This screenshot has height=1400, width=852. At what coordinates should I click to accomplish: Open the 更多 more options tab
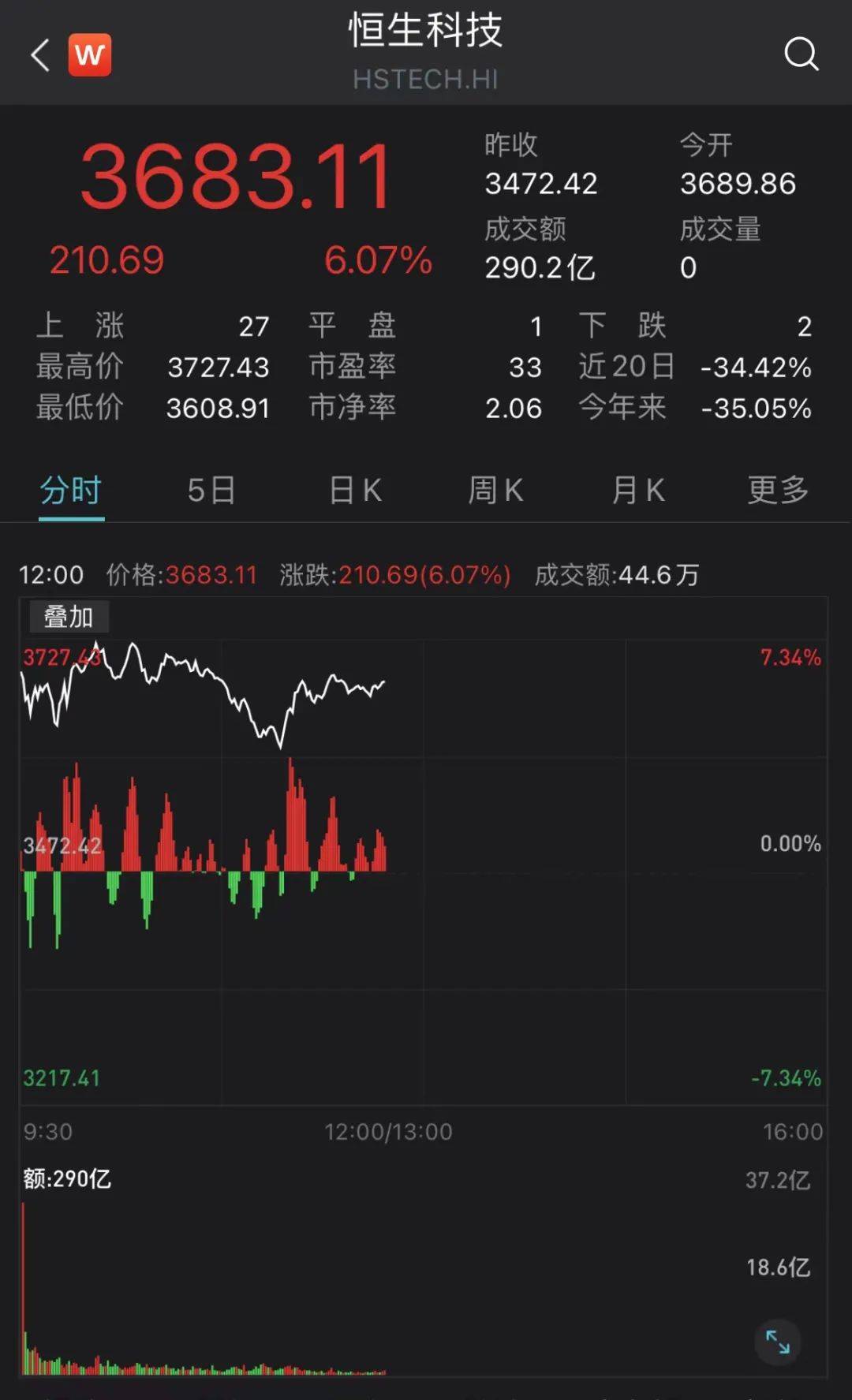(x=778, y=491)
